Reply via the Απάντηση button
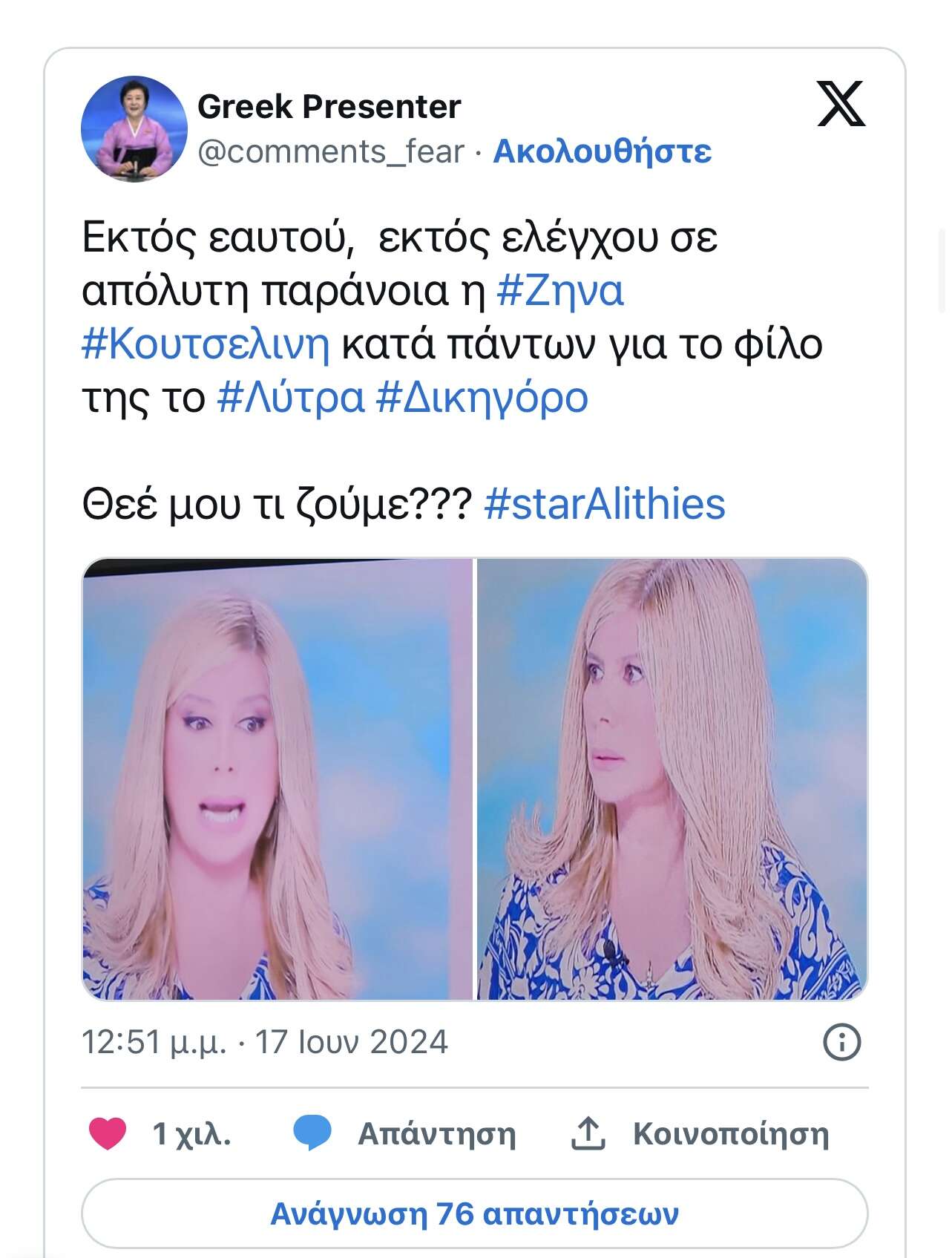952x1258 pixels. [x=404, y=1133]
